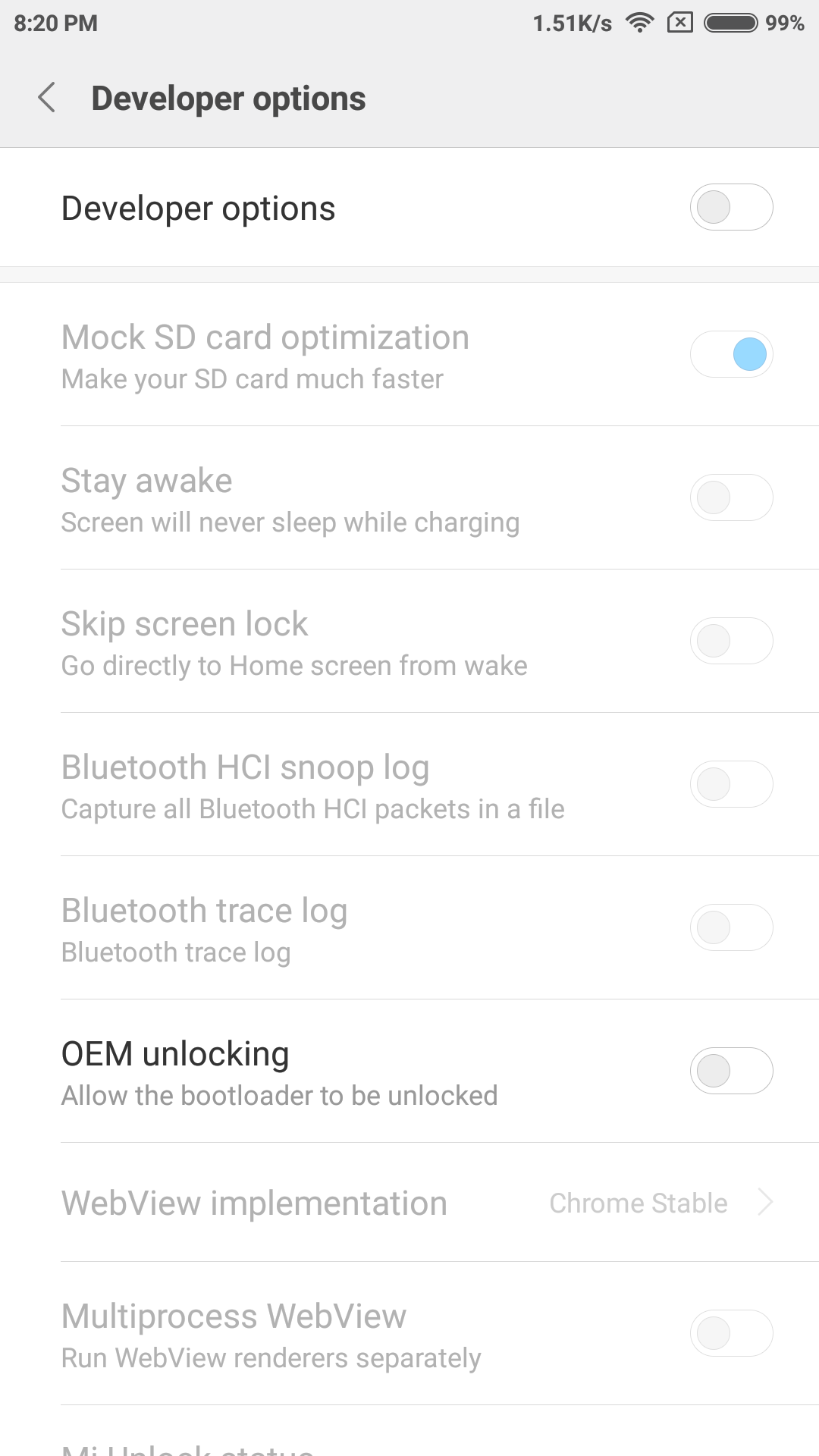Toggle Mock SD card optimization
The height and width of the screenshot is (1456, 819).
[x=731, y=354]
